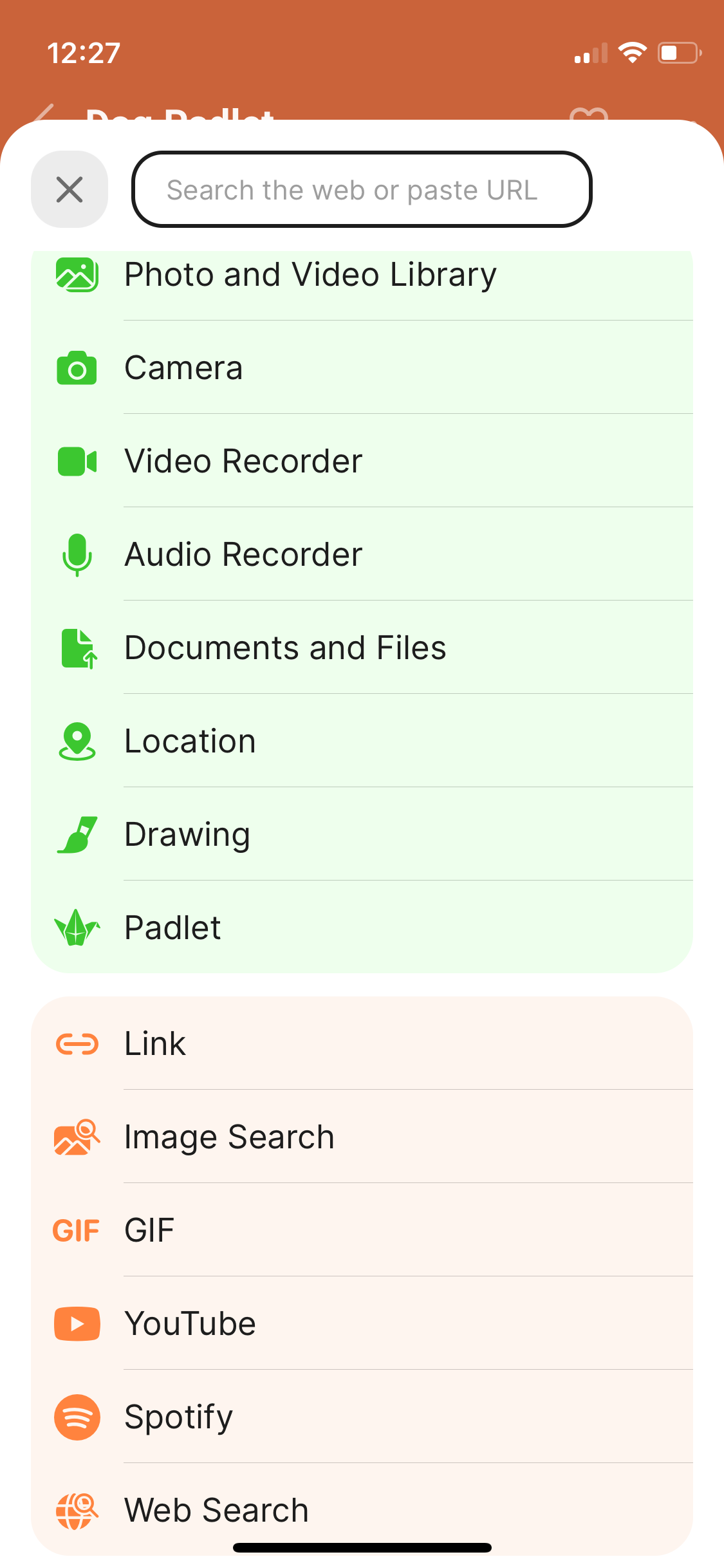This screenshot has width=724, height=1568.
Task: Open Web Search
Action: [x=362, y=1509]
